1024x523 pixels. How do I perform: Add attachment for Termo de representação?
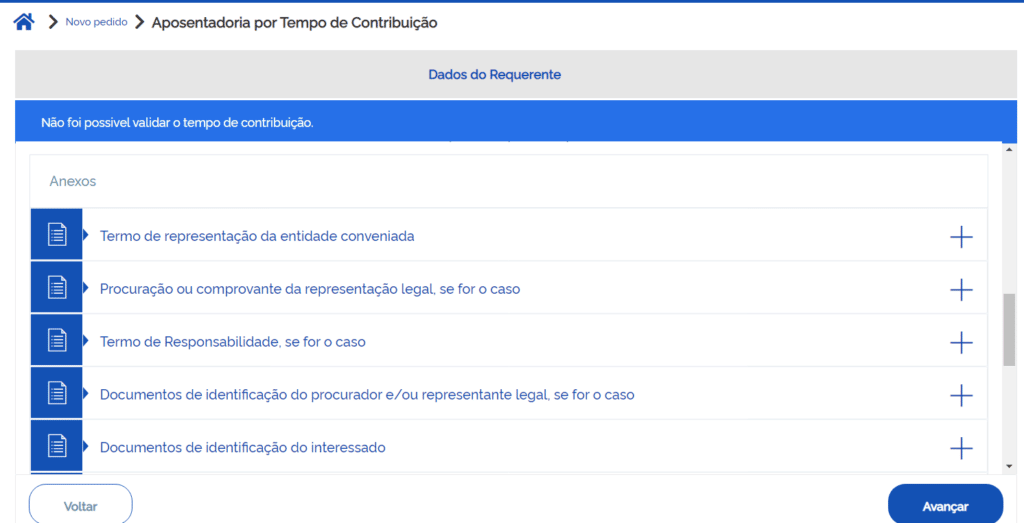pos(960,237)
